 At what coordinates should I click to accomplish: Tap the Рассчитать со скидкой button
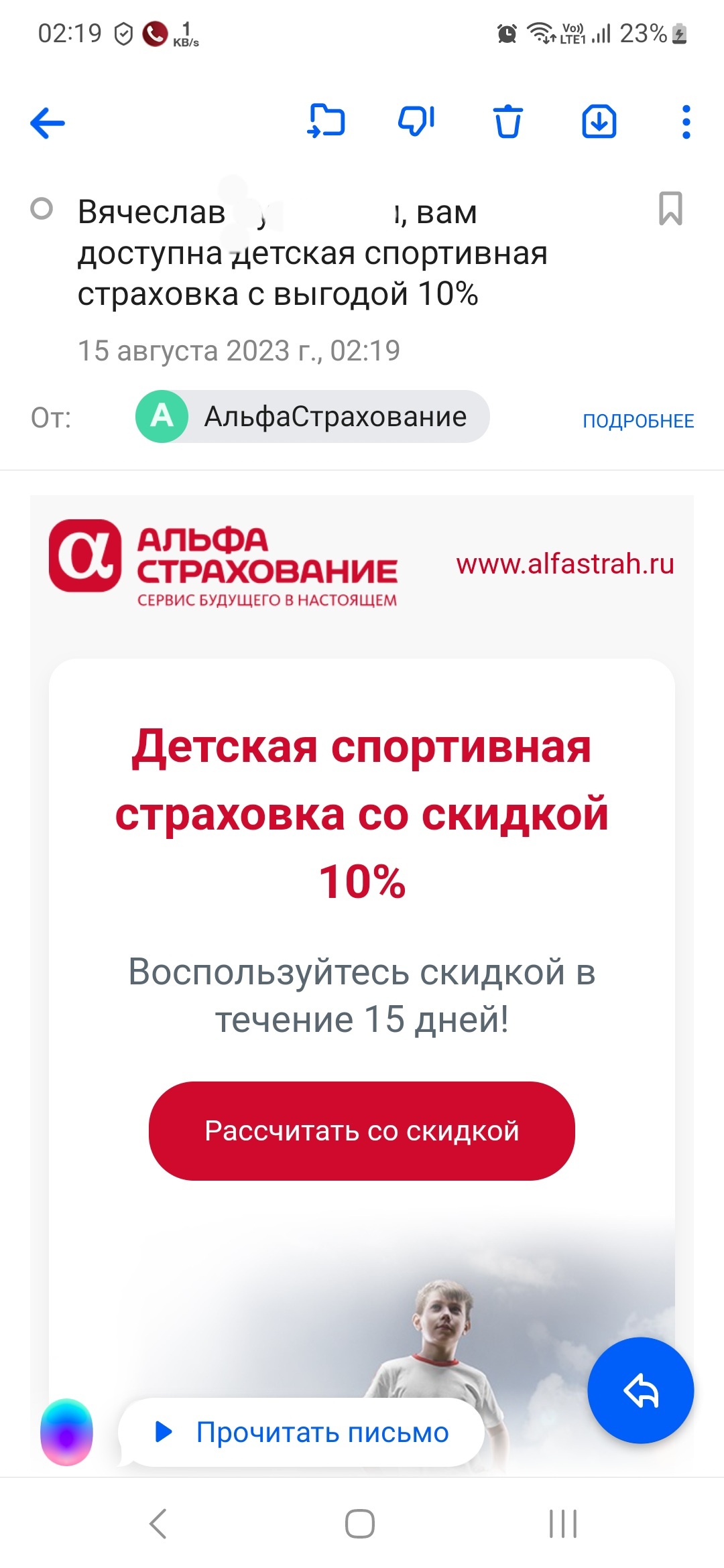(x=362, y=1130)
